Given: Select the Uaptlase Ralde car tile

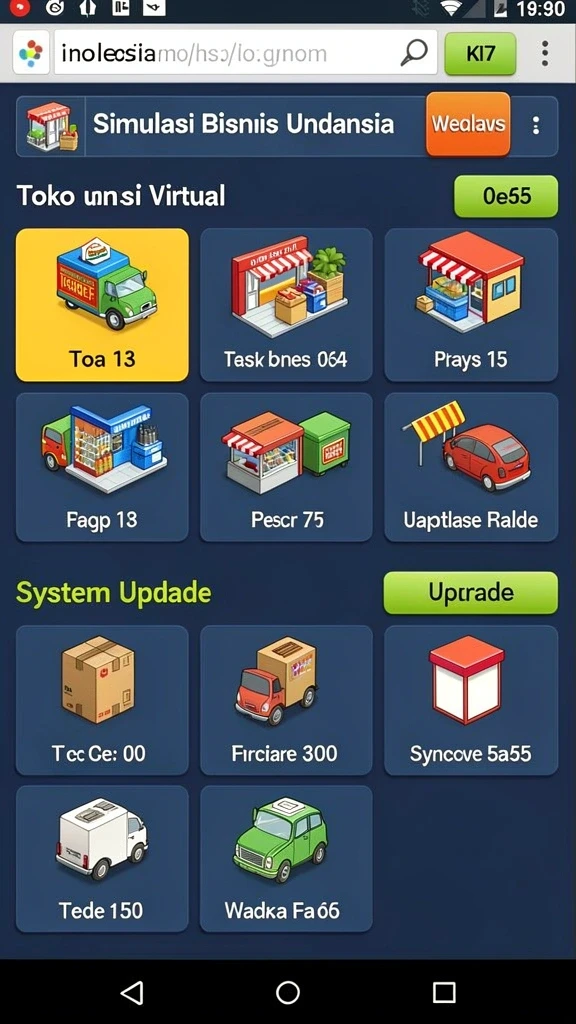Looking at the screenshot, I should (x=471, y=467).
